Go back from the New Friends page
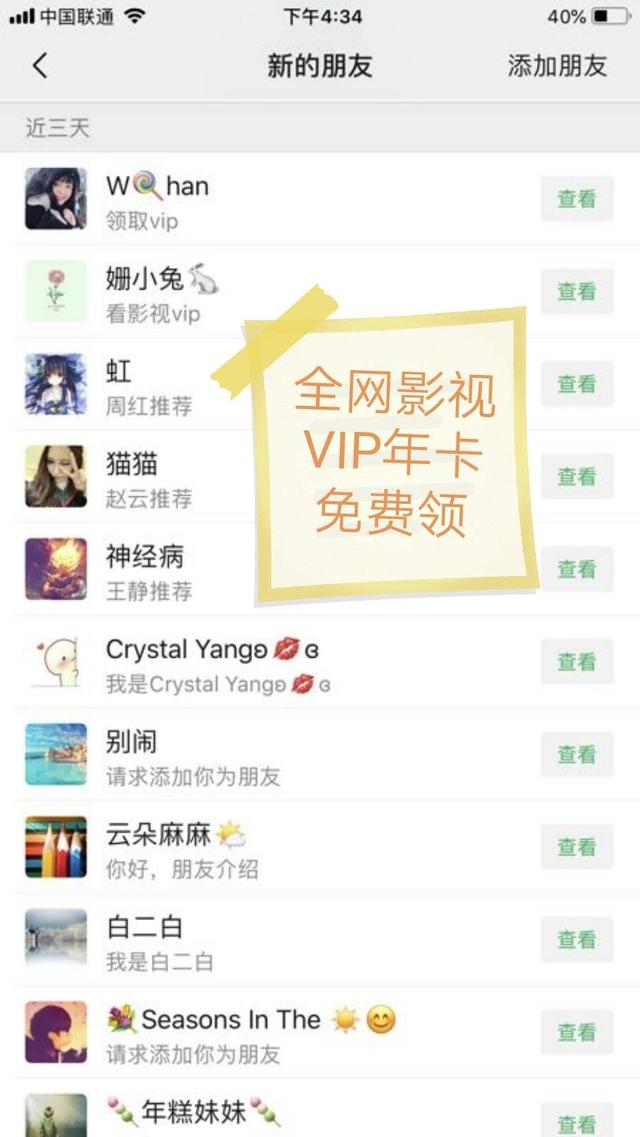 tap(40, 67)
